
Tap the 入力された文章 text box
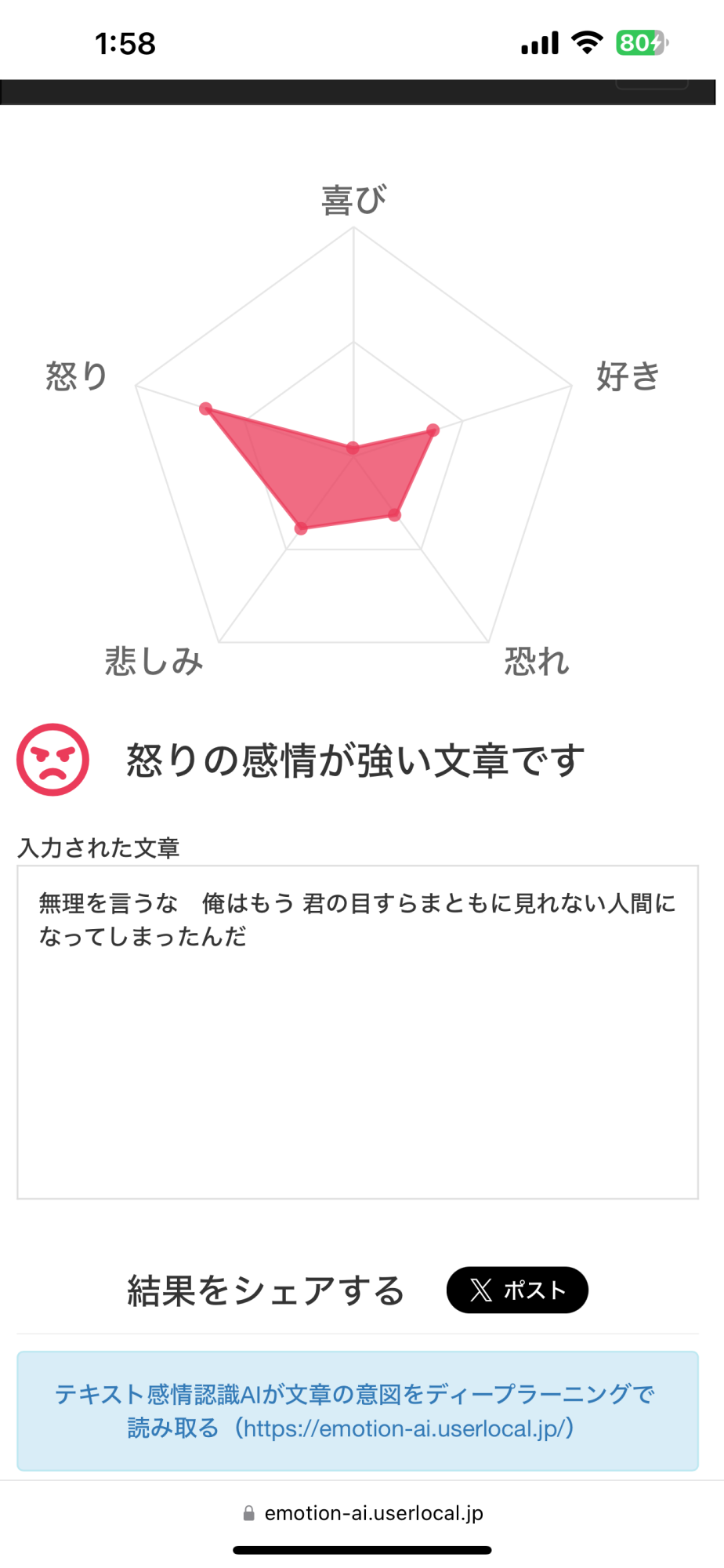pos(357,1032)
